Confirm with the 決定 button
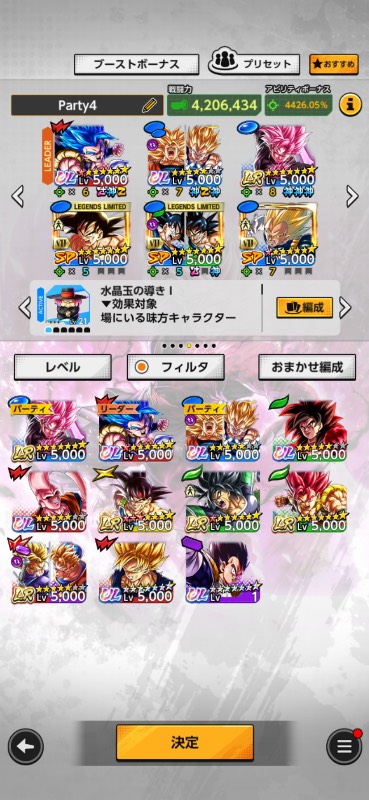Image resolution: width=369 pixels, height=800 pixels. pos(185,742)
